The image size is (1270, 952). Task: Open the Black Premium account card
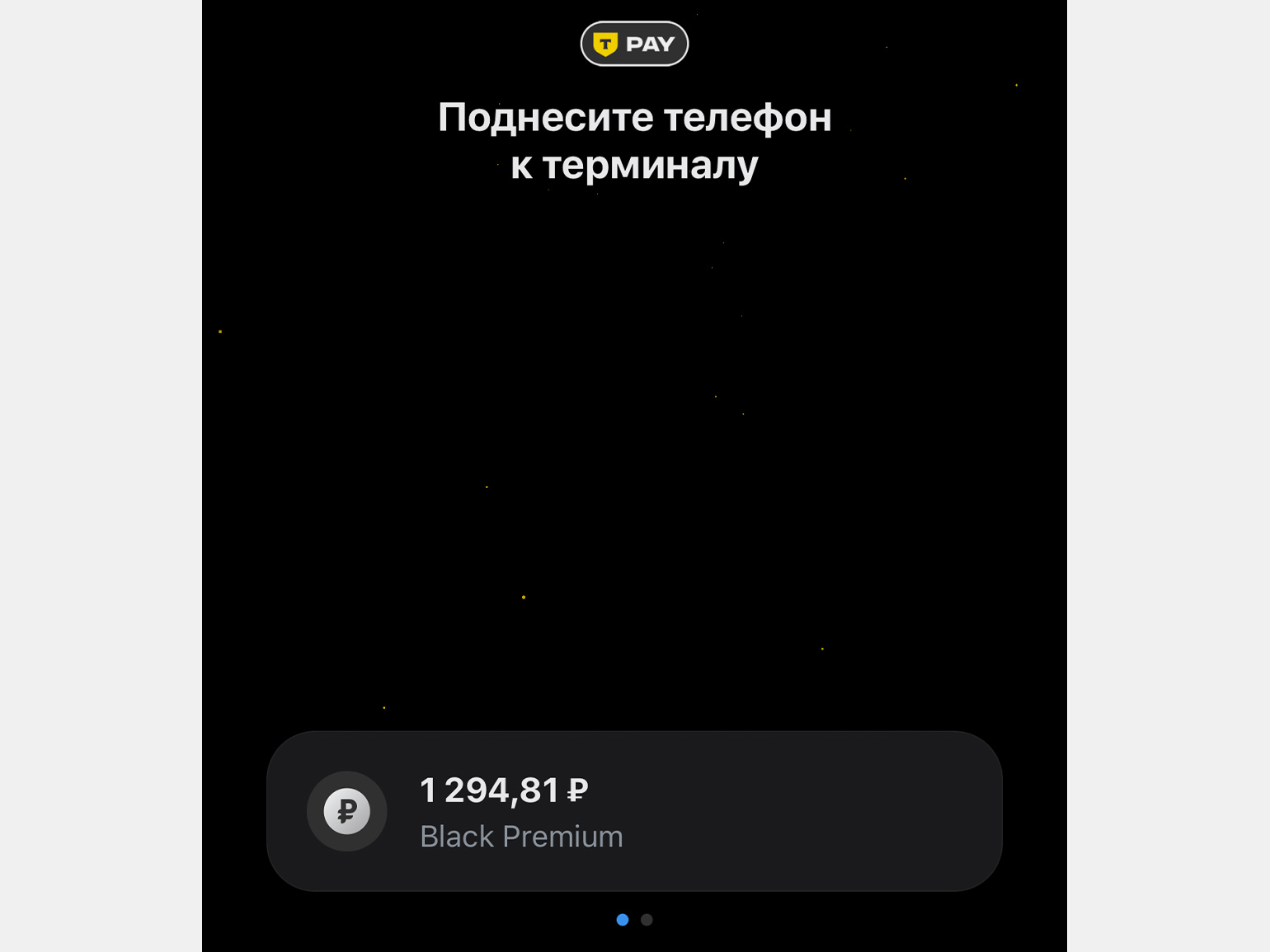pyautogui.click(x=633, y=811)
